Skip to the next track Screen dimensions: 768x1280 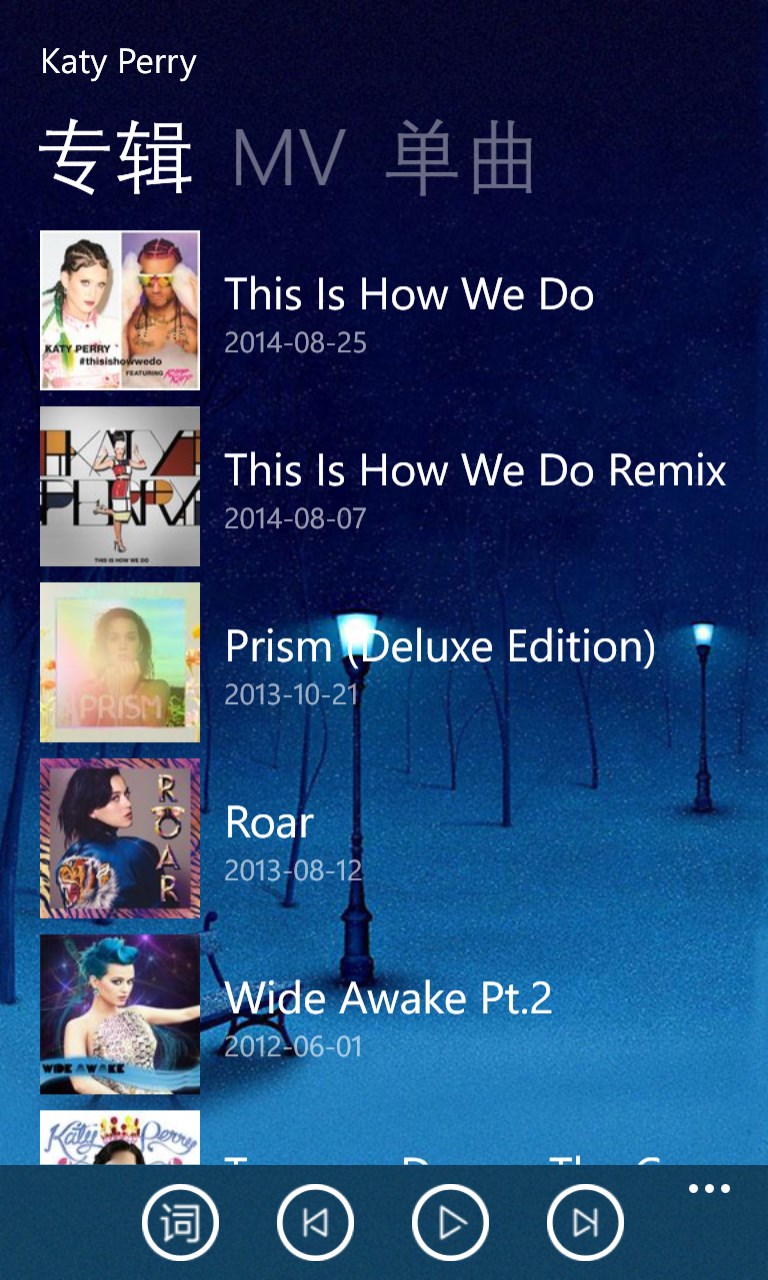[585, 1222]
